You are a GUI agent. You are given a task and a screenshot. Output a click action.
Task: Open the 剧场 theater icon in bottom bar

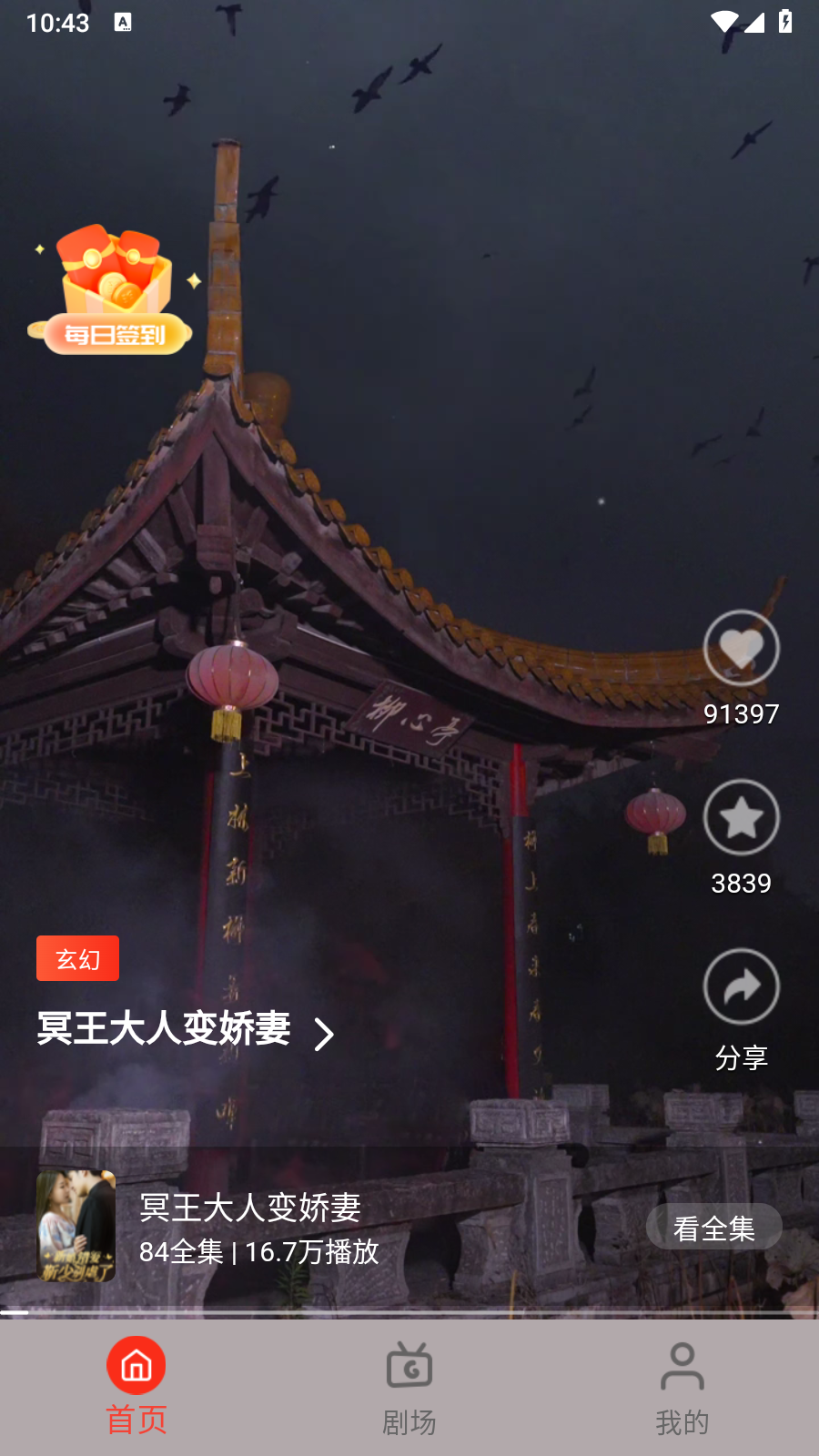coord(409,1365)
